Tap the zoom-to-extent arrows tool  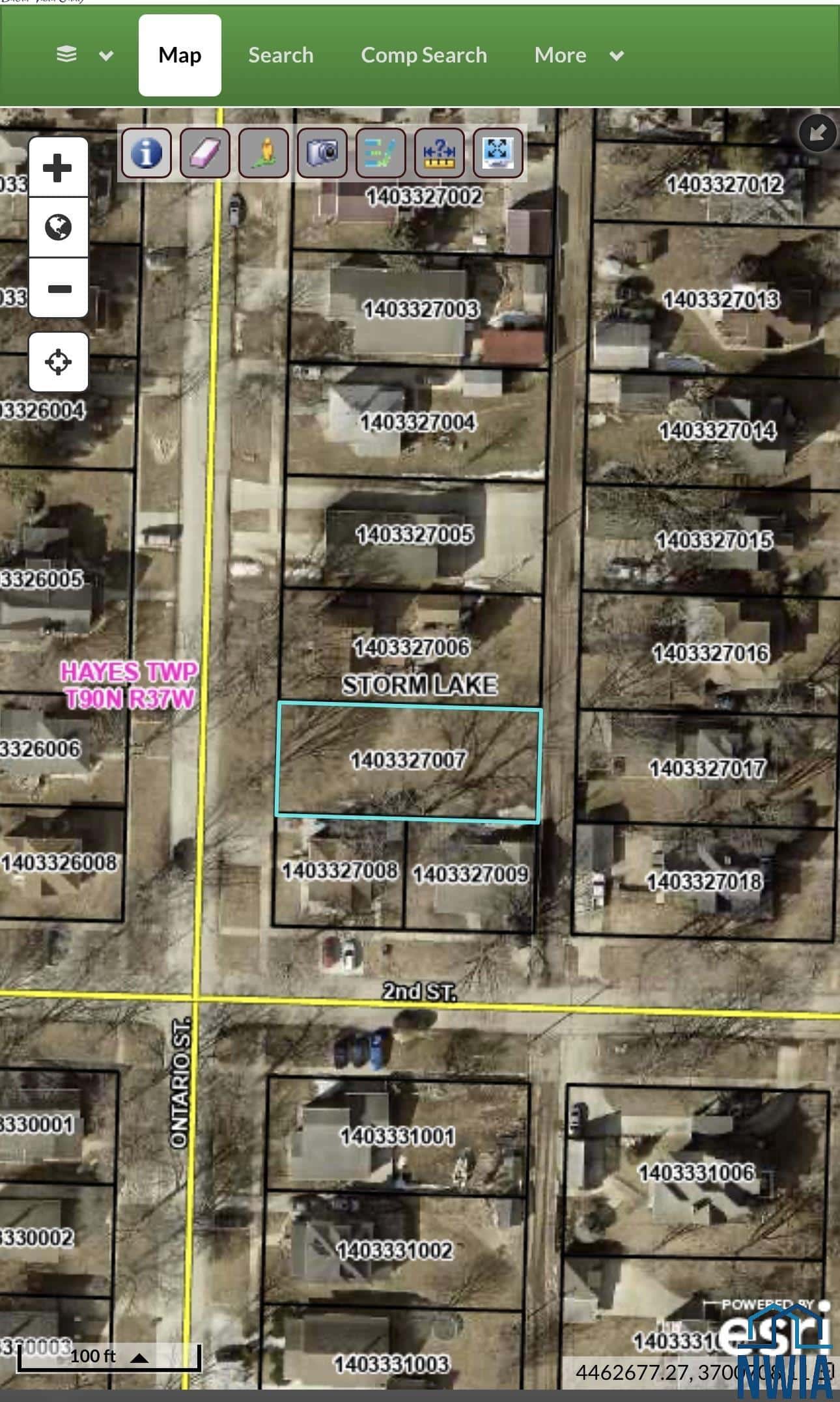pyautogui.click(x=497, y=154)
